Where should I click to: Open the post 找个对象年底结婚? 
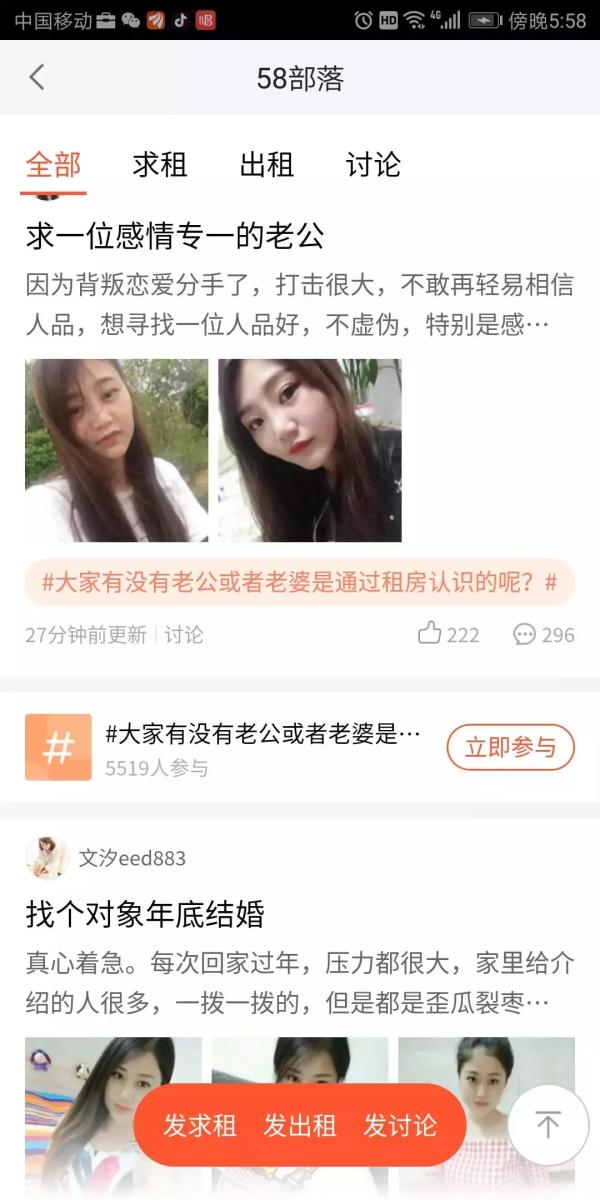coord(145,914)
